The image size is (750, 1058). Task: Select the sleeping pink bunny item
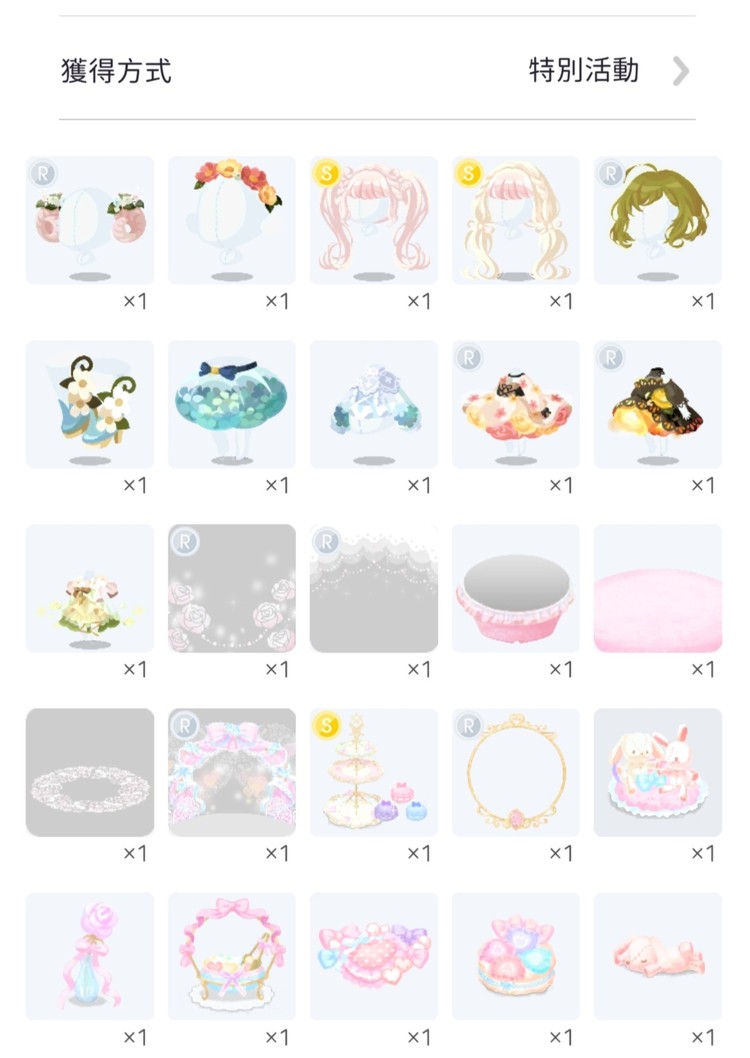coord(658,957)
